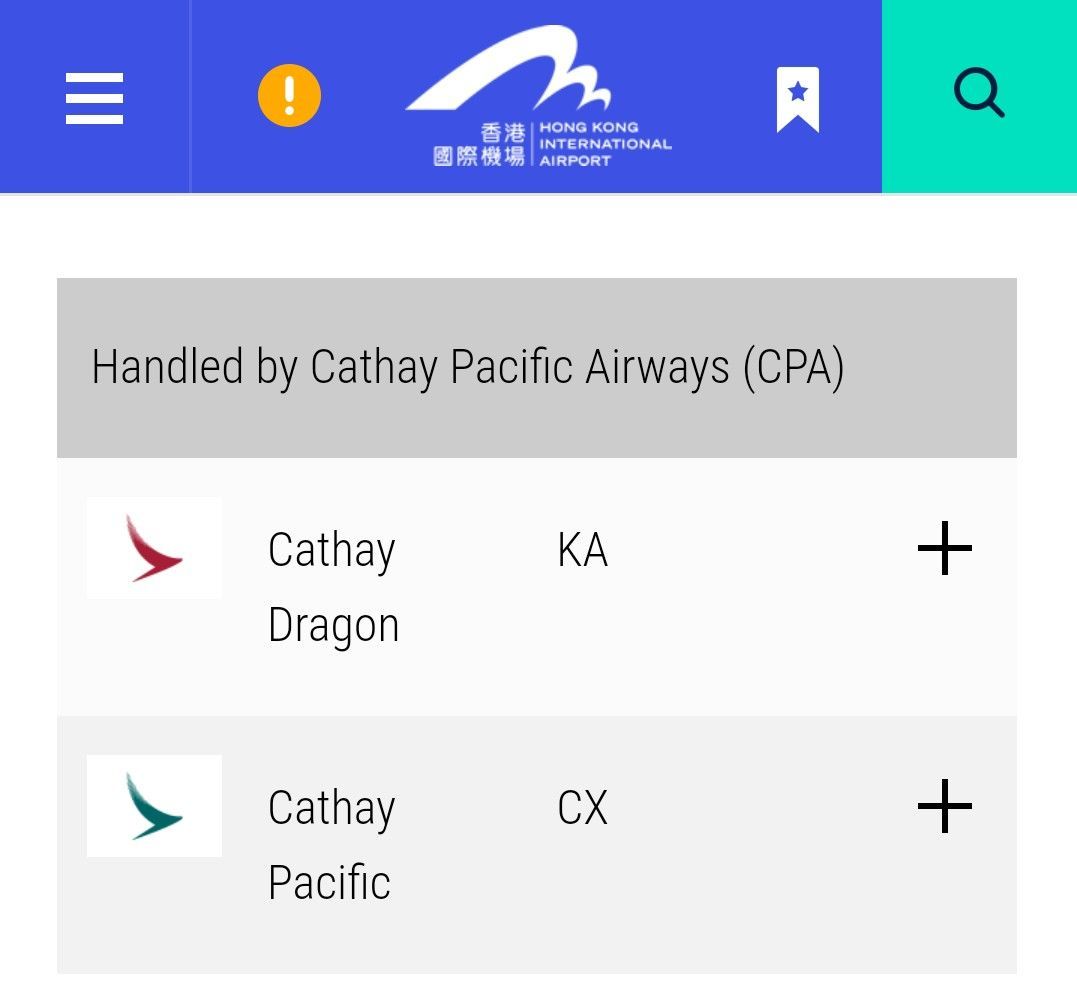Viewport: 1077px width, 1002px height.
Task: Open the hamburger navigation menu
Action: (94, 98)
